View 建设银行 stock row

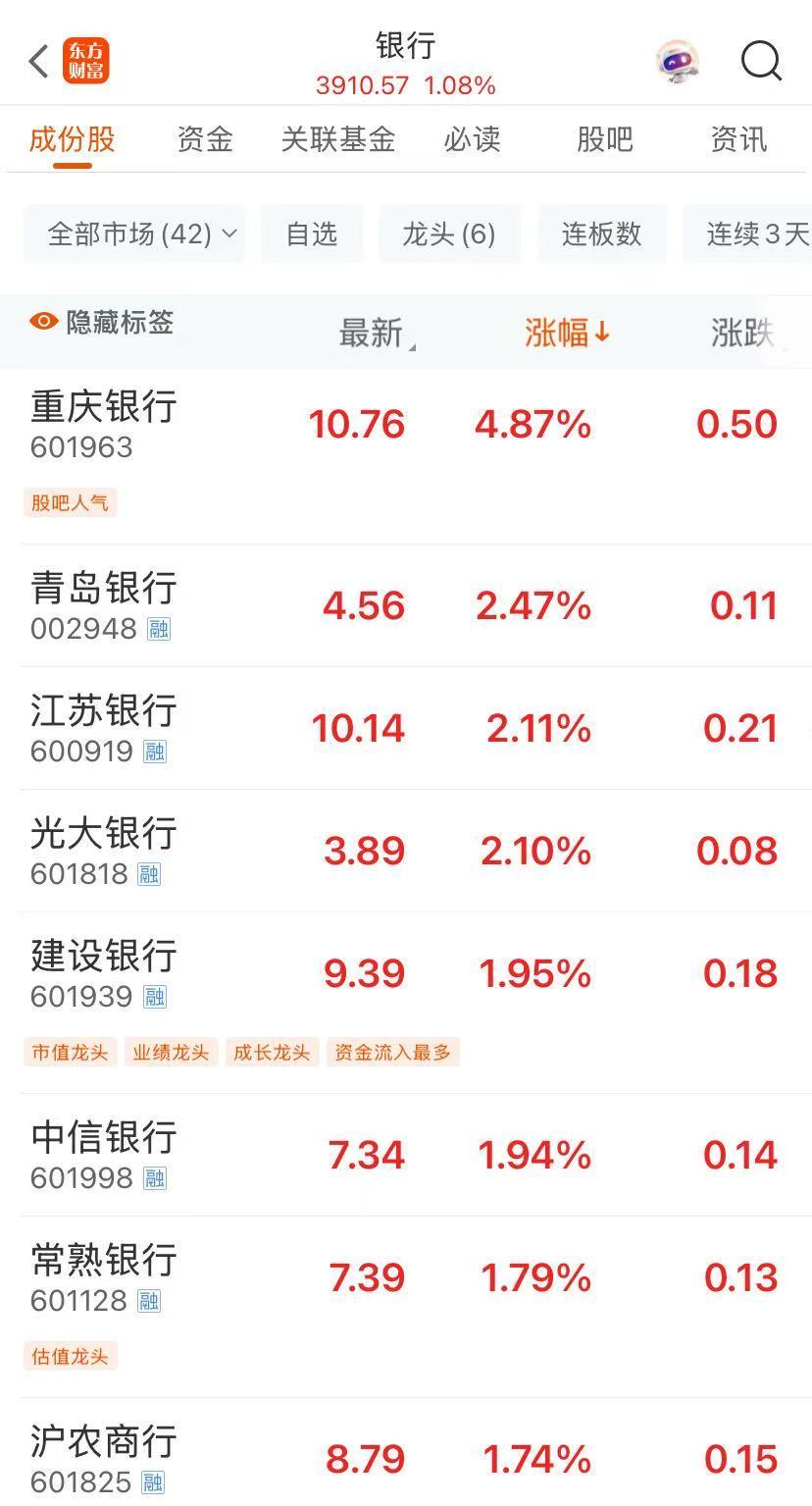point(104,971)
